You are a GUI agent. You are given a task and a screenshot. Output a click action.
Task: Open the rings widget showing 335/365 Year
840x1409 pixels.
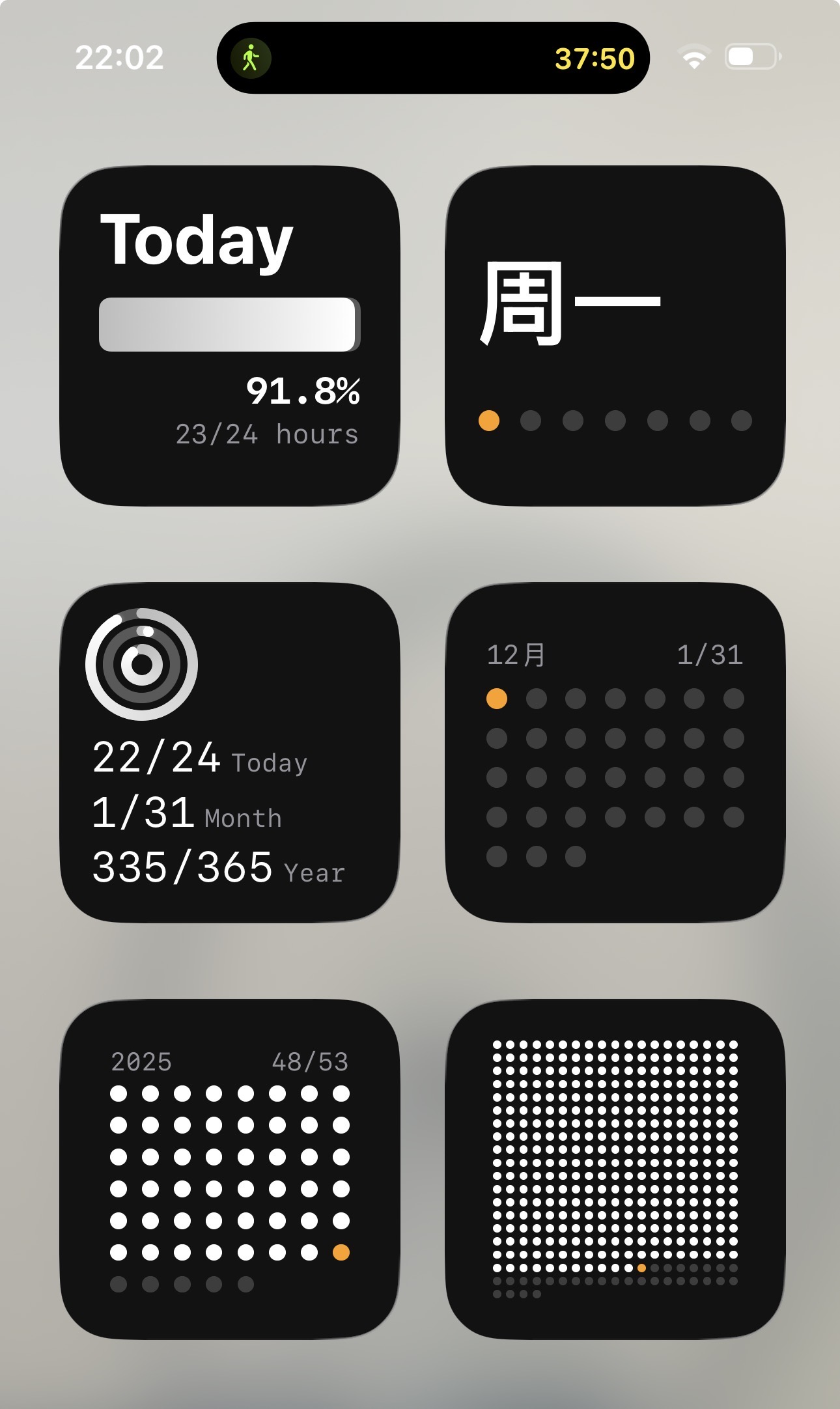(x=229, y=753)
